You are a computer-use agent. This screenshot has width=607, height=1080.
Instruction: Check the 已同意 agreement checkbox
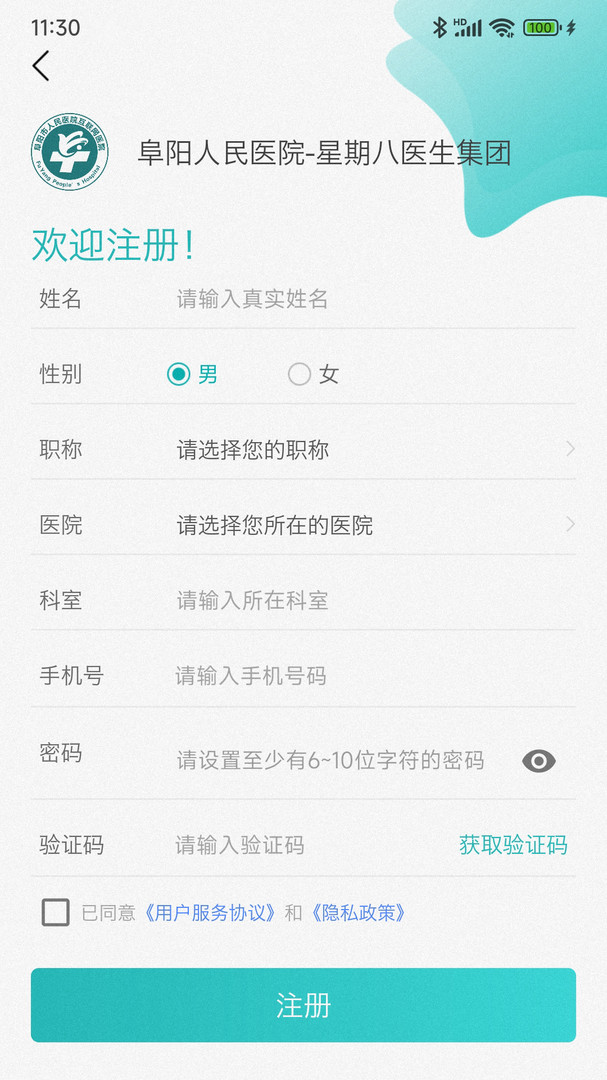coord(56,913)
